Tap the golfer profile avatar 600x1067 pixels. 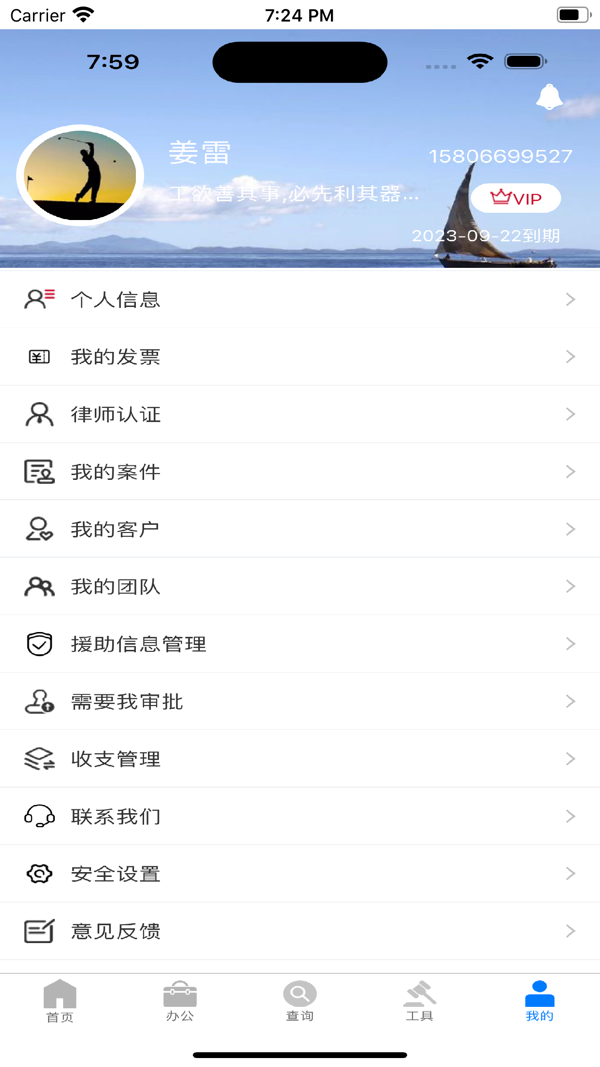click(x=80, y=175)
